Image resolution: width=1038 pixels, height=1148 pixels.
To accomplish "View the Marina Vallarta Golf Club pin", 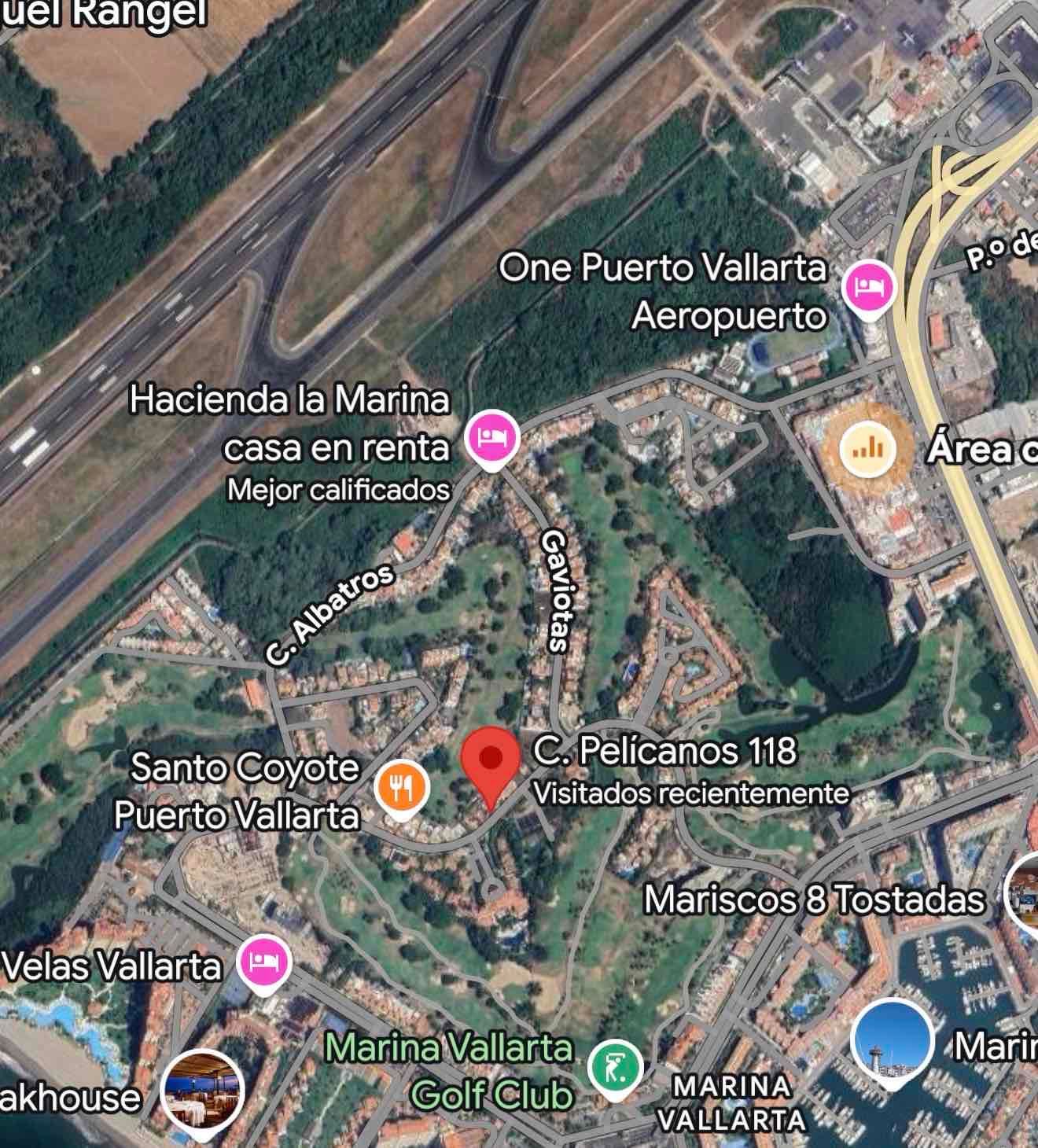I will (x=616, y=1070).
